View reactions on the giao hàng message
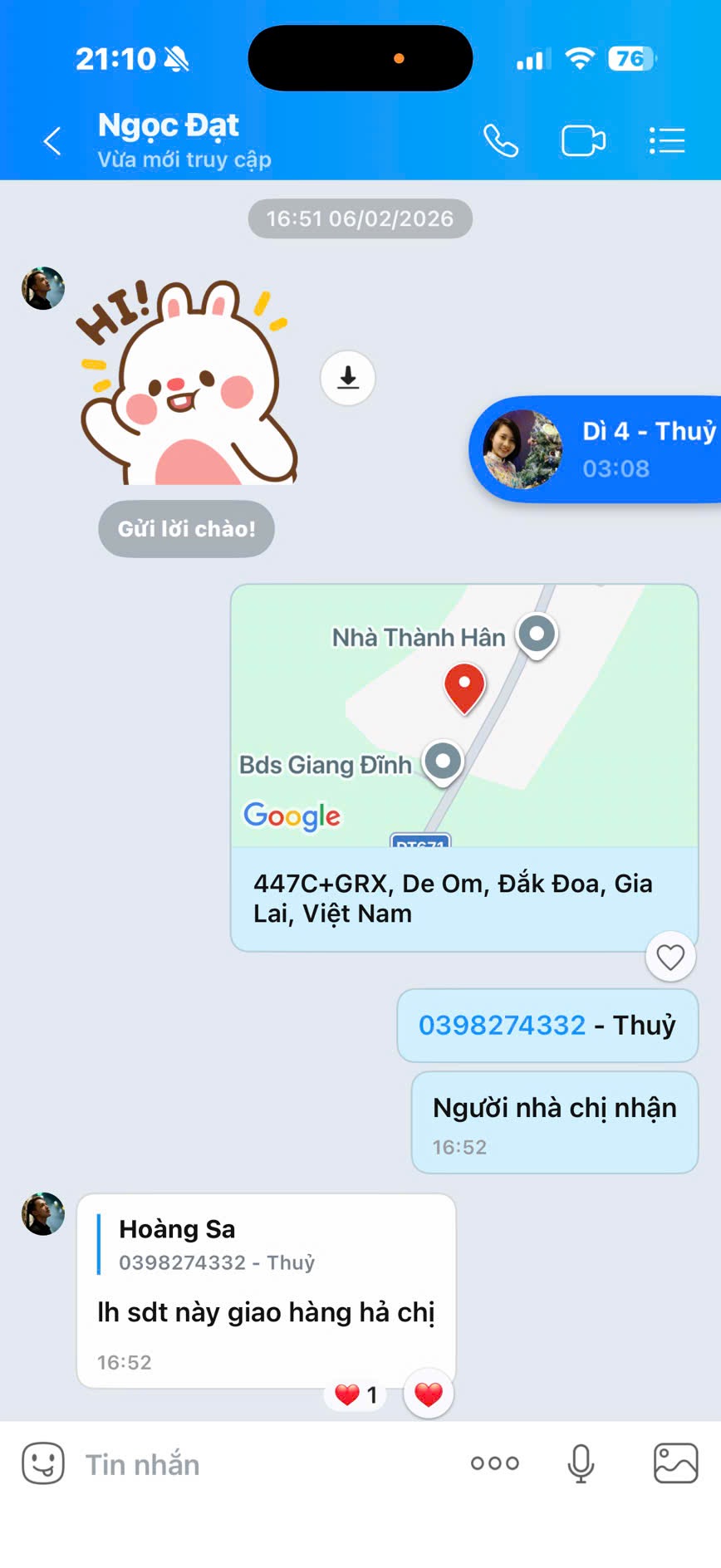This screenshot has height=1568, width=721. point(356,1394)
